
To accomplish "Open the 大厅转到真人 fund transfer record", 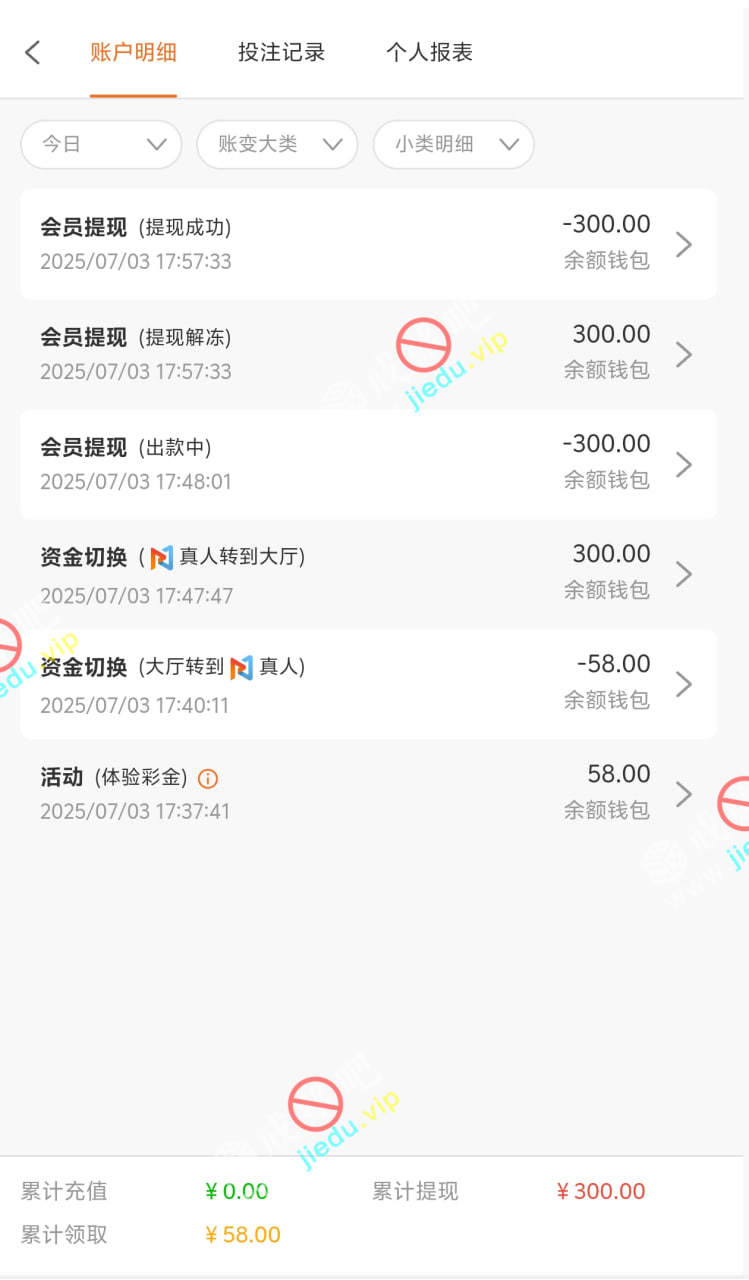I will tap(368, 684).
